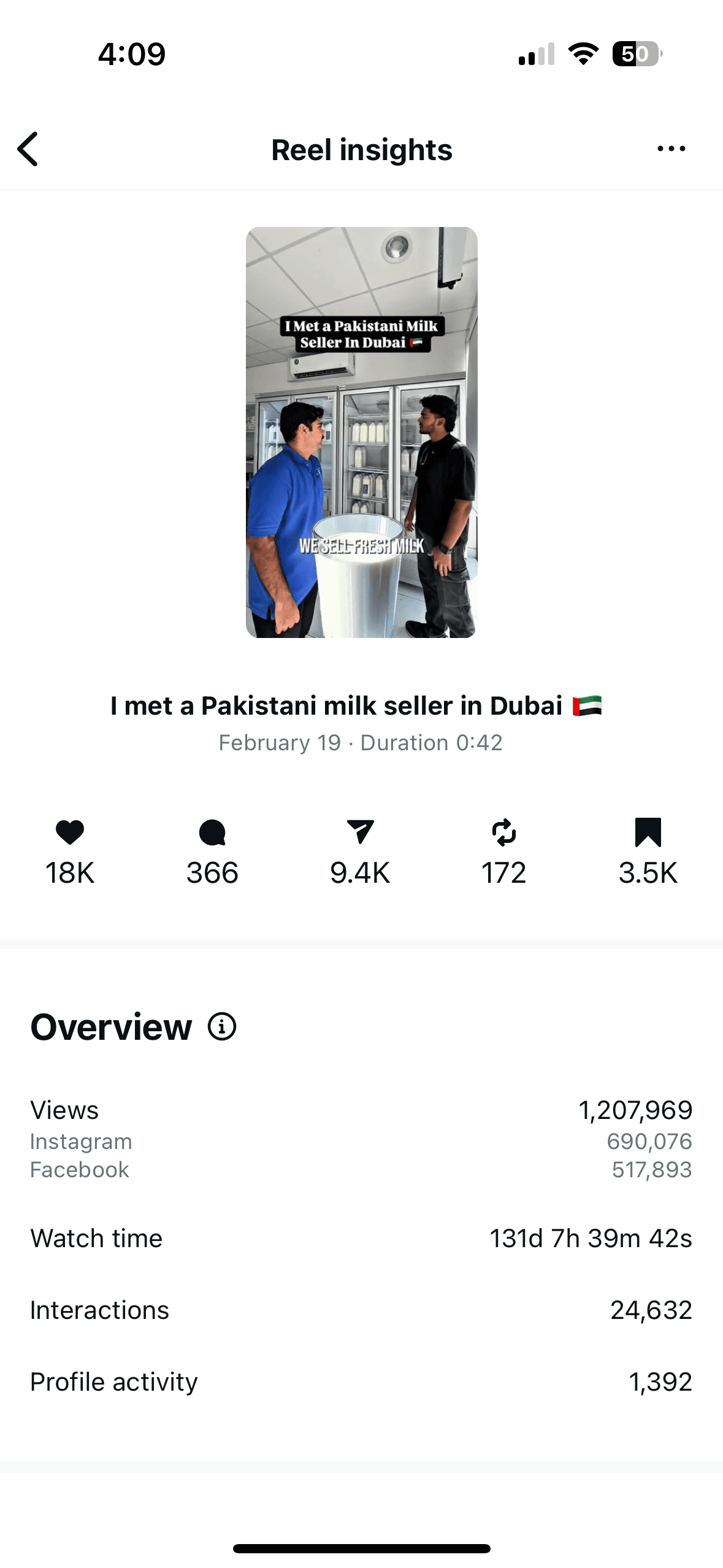
Task: Tap the February 19 date and duration text
Action: pyautogui.click(x=361, y=743)
